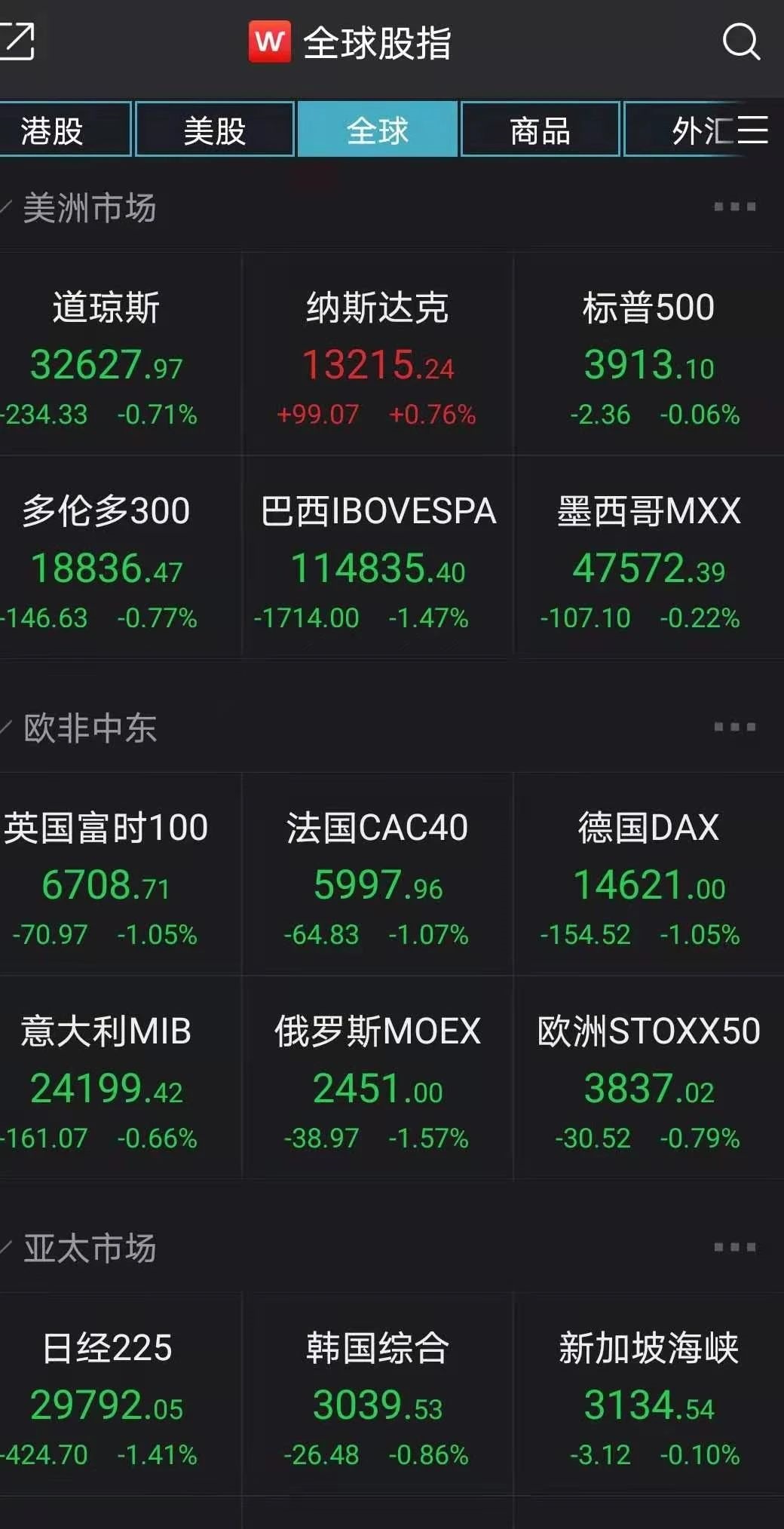Open more options for 亚太市场

coord(734,1247)
